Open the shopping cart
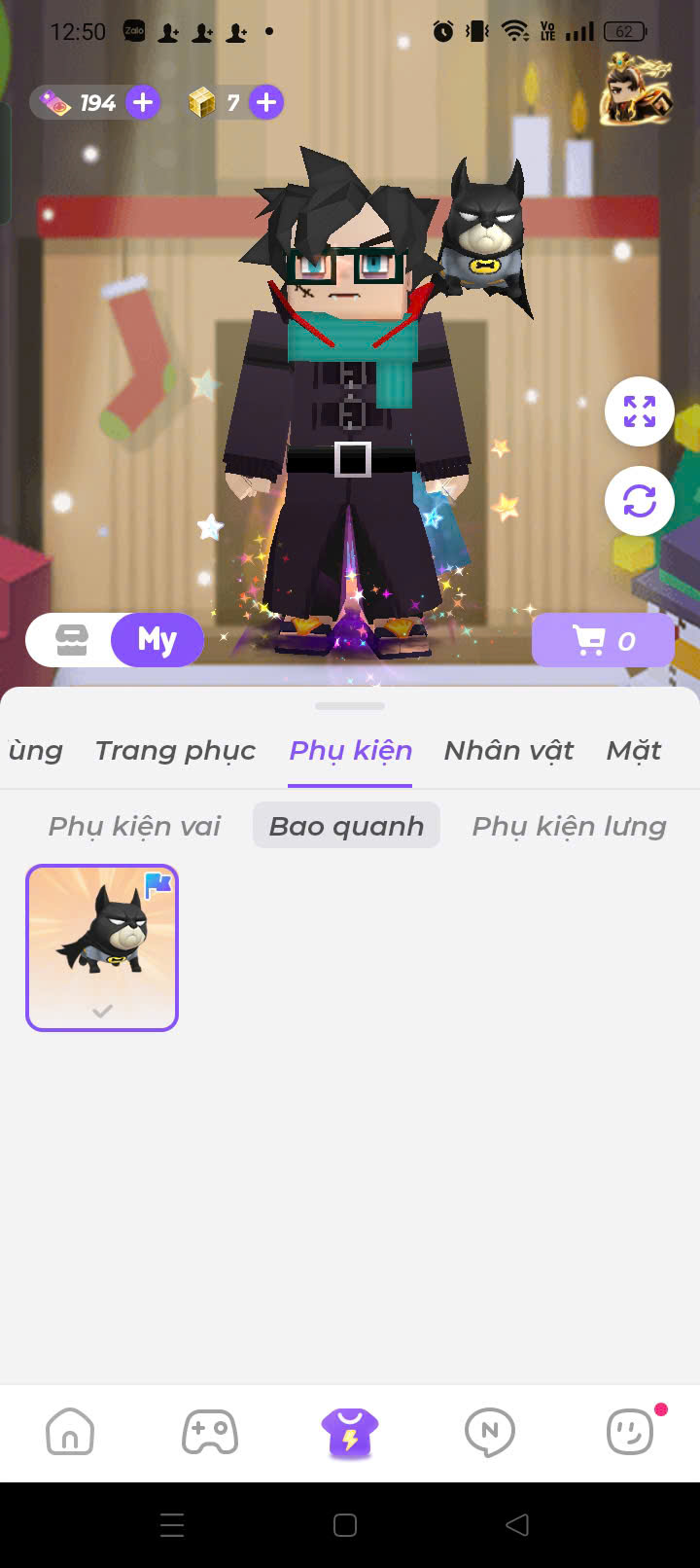The height and width of the screenshot is (1568, 700). (603, 640)
